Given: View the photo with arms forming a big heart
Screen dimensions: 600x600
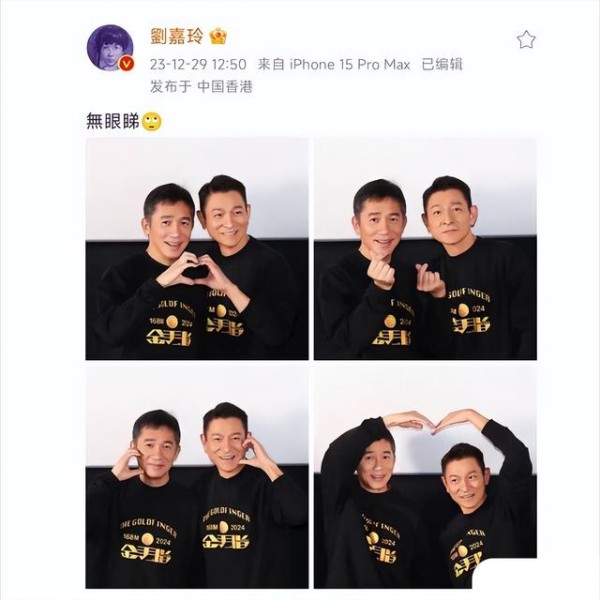Looking at the screenshot, I should click(x=425, y=477).
